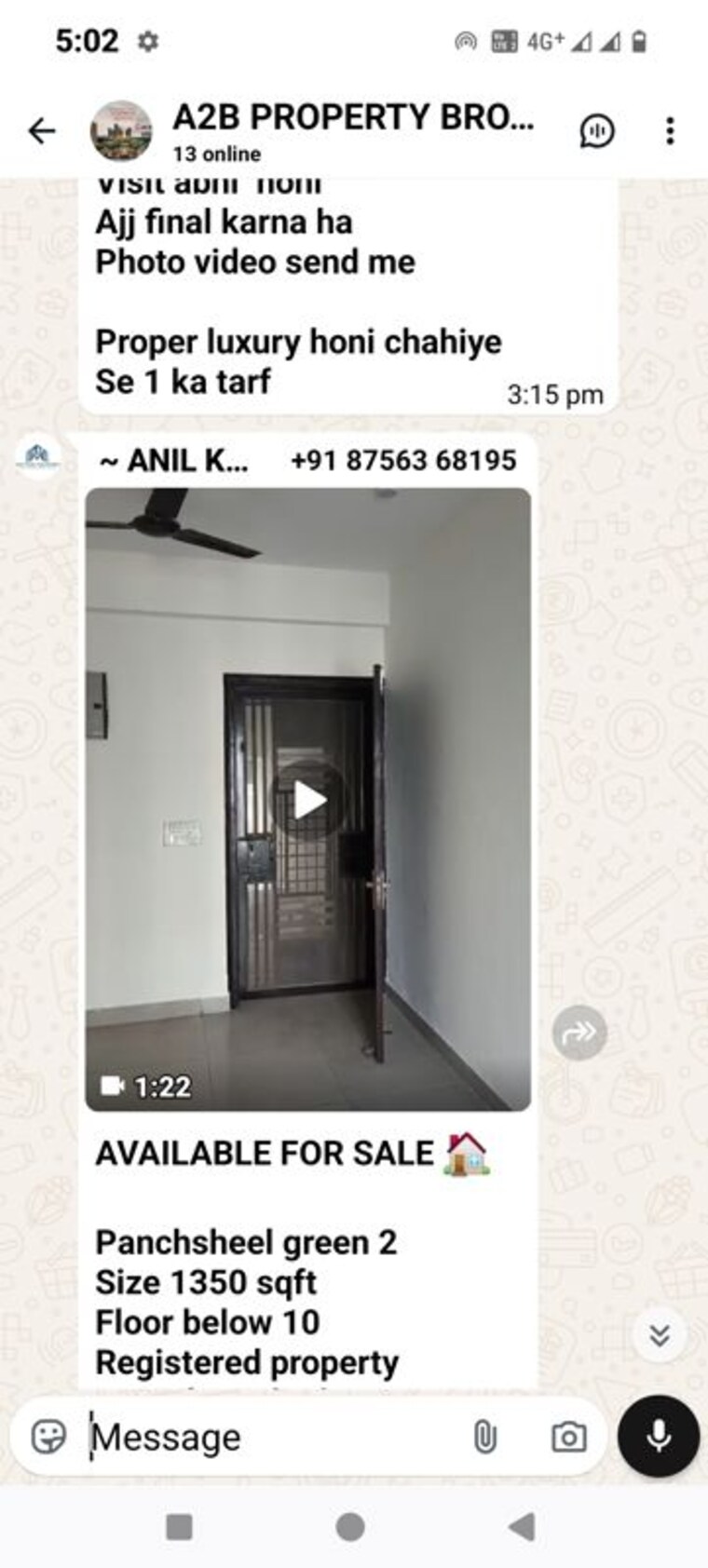708x1568 pixels.
Task: Open the sender's phone number +91 87563 68195
Action: (x=402, y=460)
